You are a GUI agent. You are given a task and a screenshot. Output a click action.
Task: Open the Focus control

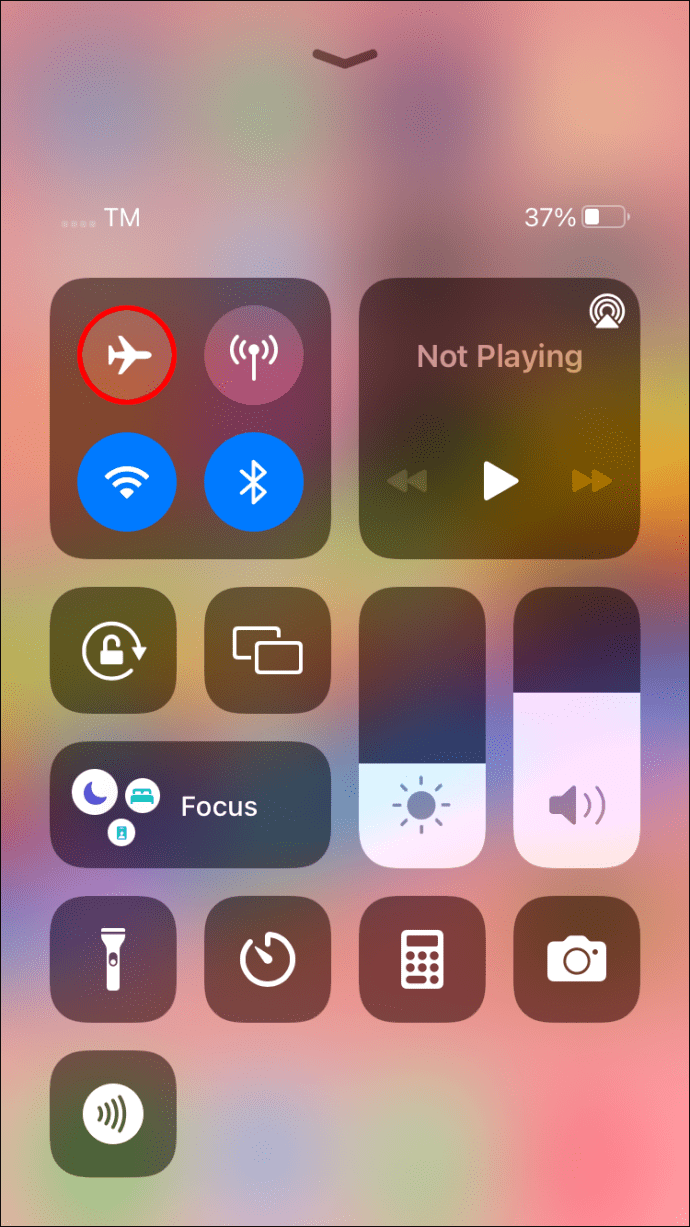tap(190, 805)
